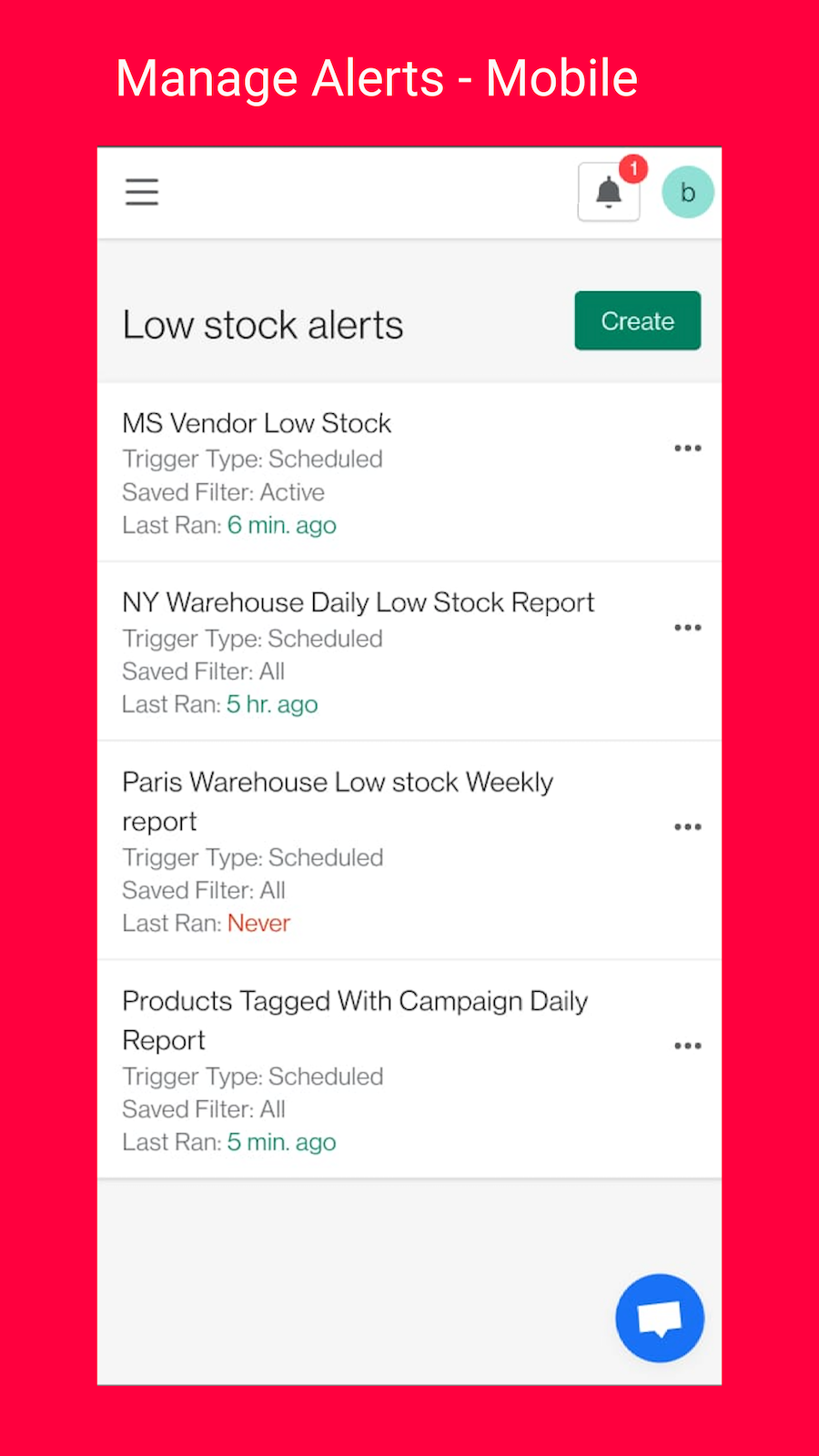This screenshot has height=1456, width=819.
Task: Select the MS Vendor Low Stock alert
Action: 256,422
